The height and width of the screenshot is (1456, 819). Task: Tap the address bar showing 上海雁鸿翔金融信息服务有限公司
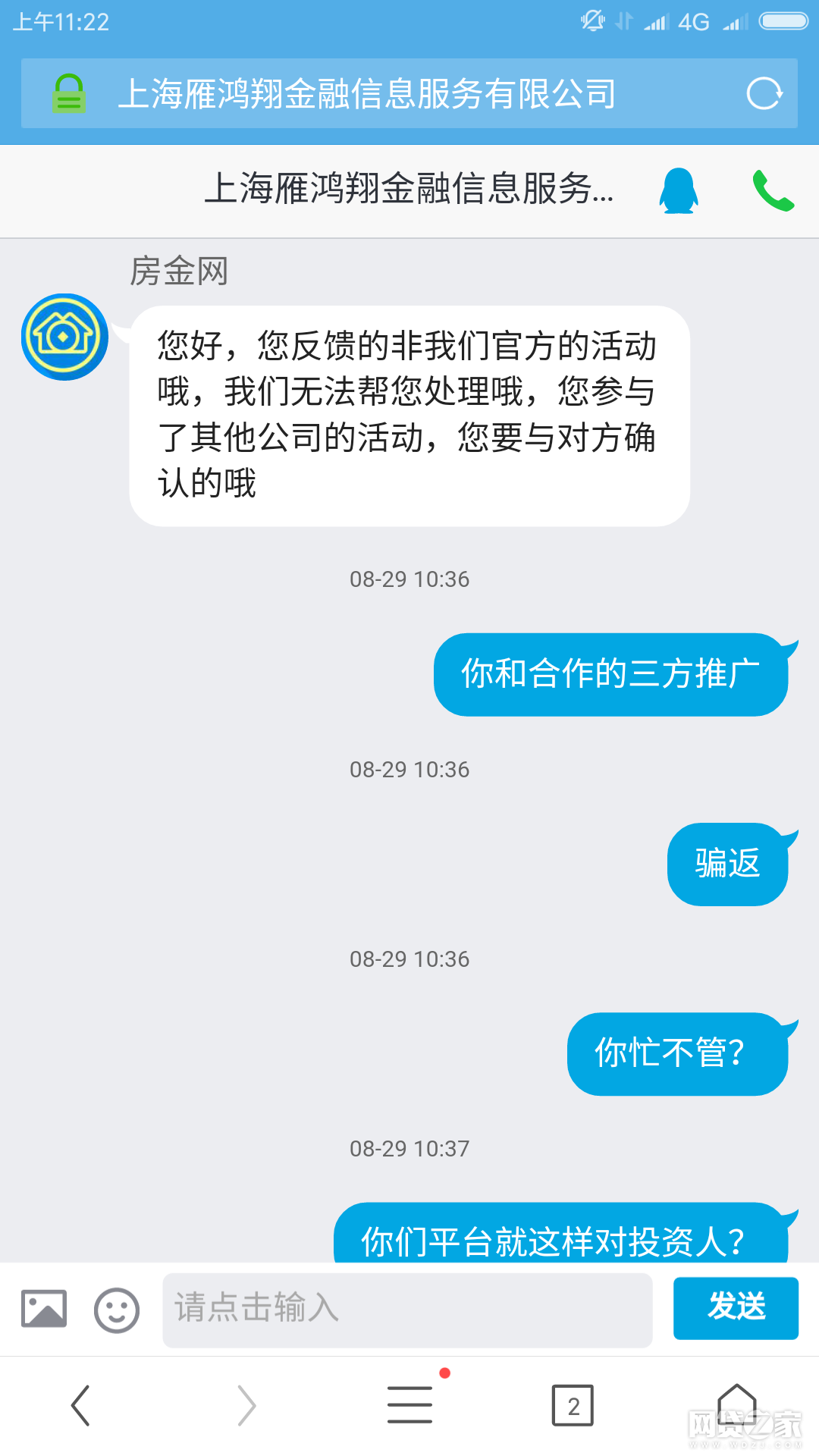pyautogui.click(x=409, y=94)
